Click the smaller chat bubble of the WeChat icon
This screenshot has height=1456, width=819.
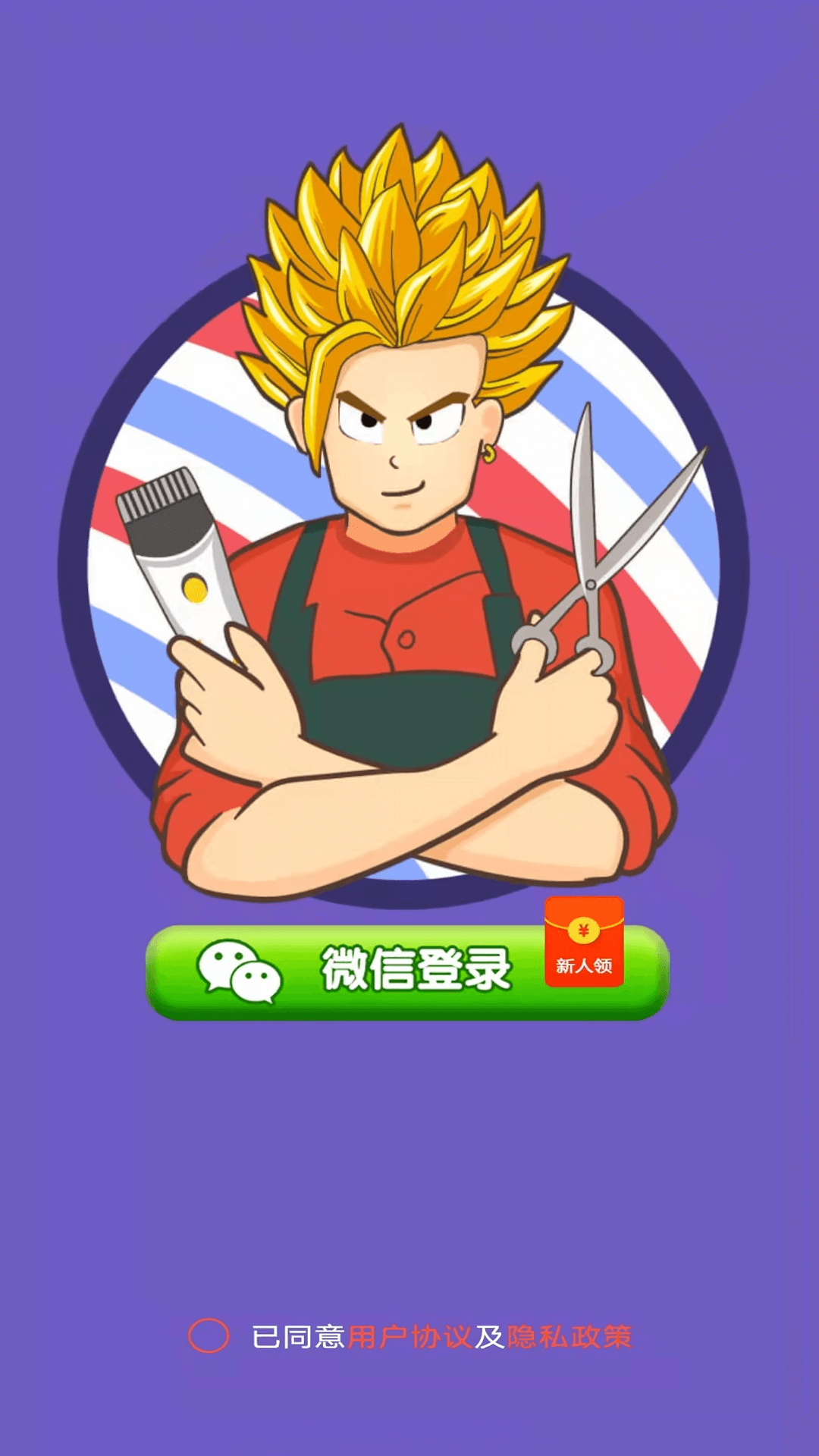[x=256, y=982]
